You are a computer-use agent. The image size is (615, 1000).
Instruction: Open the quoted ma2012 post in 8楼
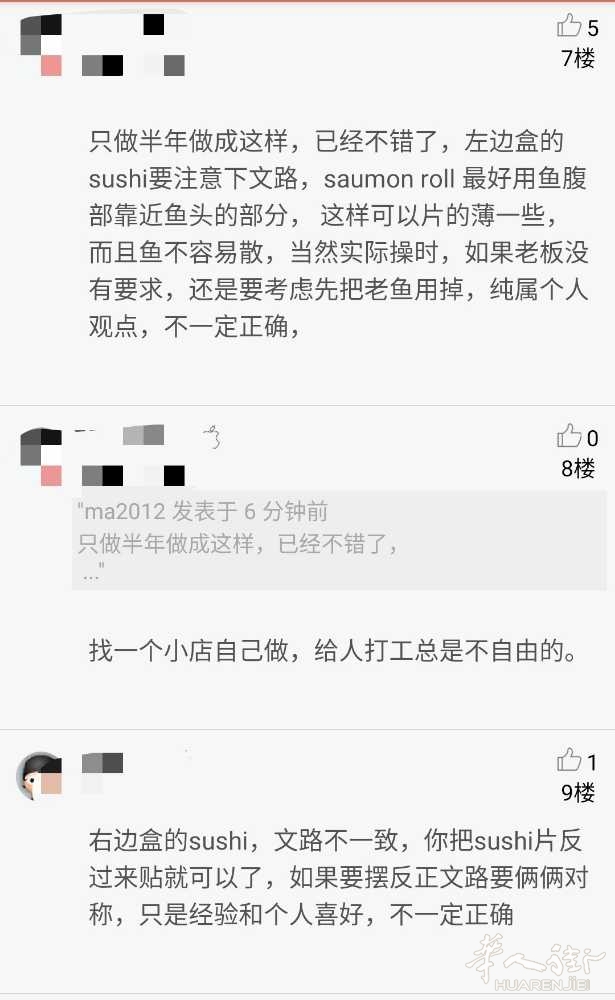[x=339, y=541]
